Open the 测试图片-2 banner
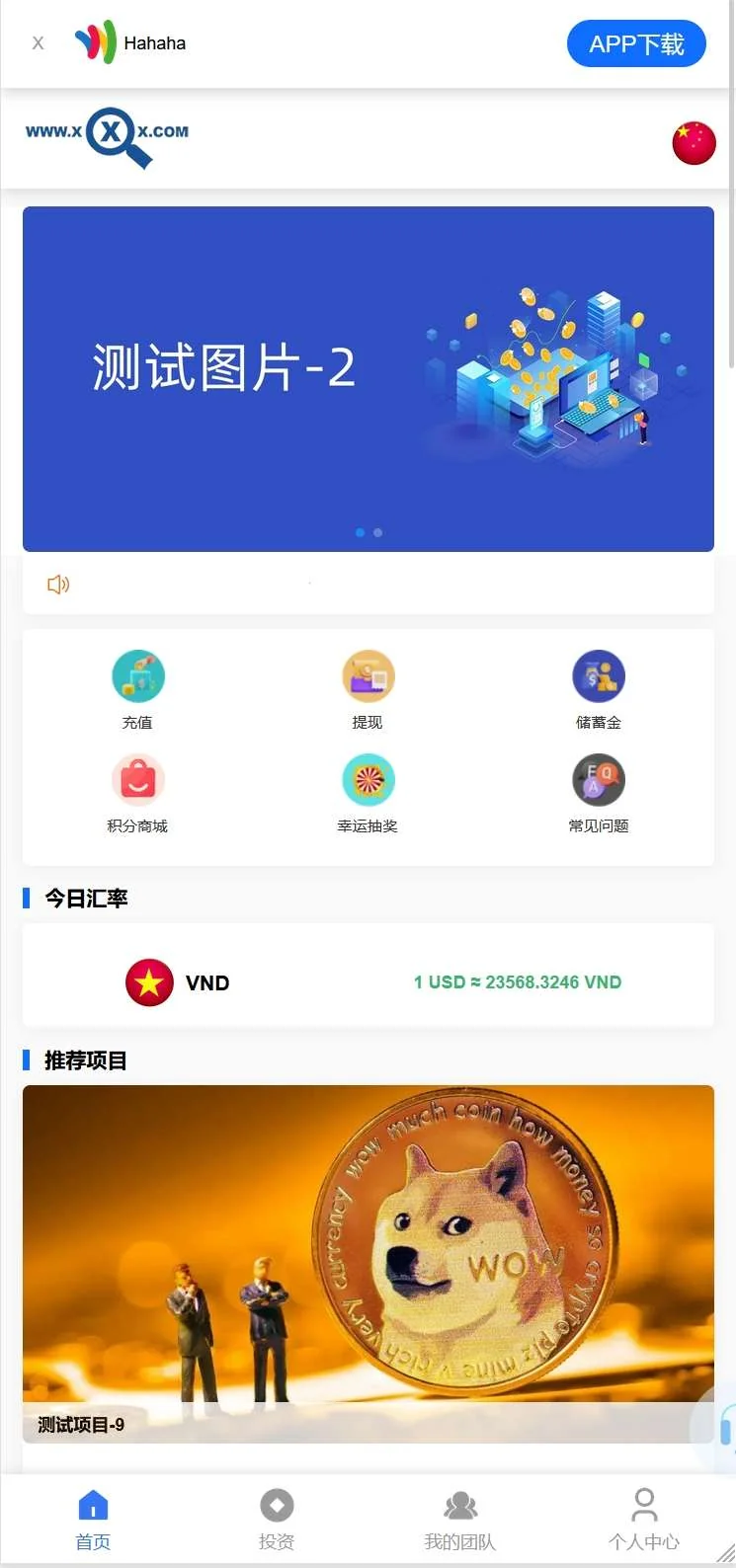The height and width of the screenshot is (1568, 736). click(x=368, y=378)
